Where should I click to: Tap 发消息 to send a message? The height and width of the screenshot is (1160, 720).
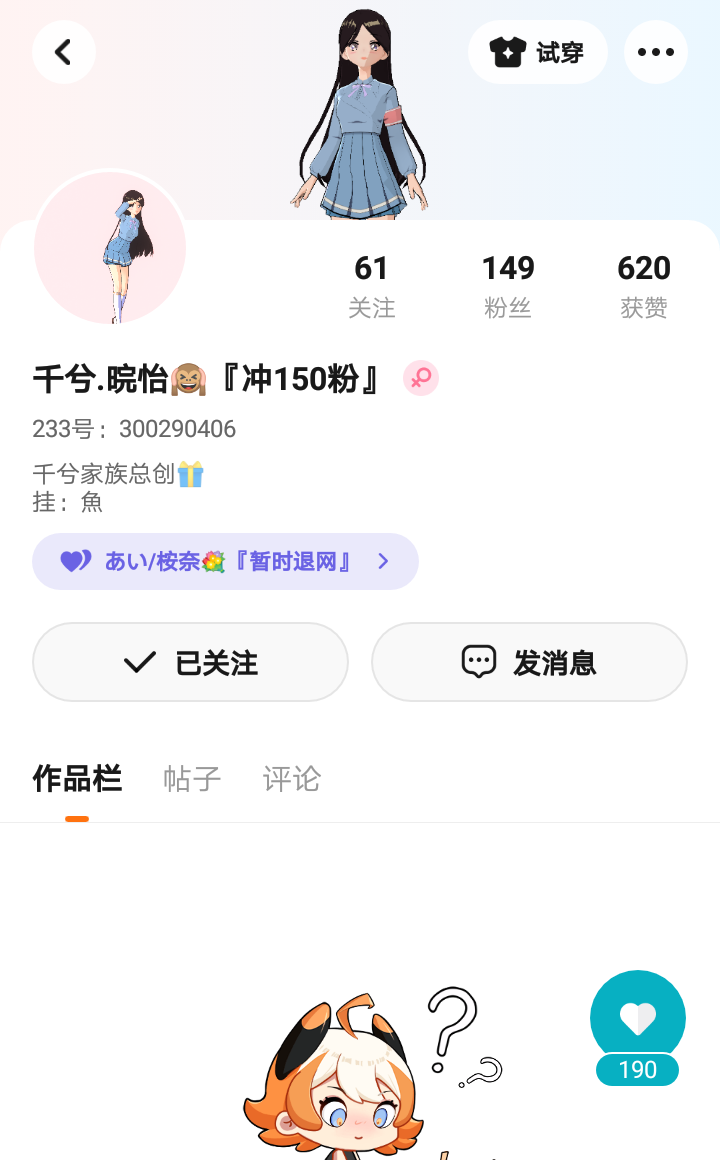pyautogui.click(x=529, y=662)
